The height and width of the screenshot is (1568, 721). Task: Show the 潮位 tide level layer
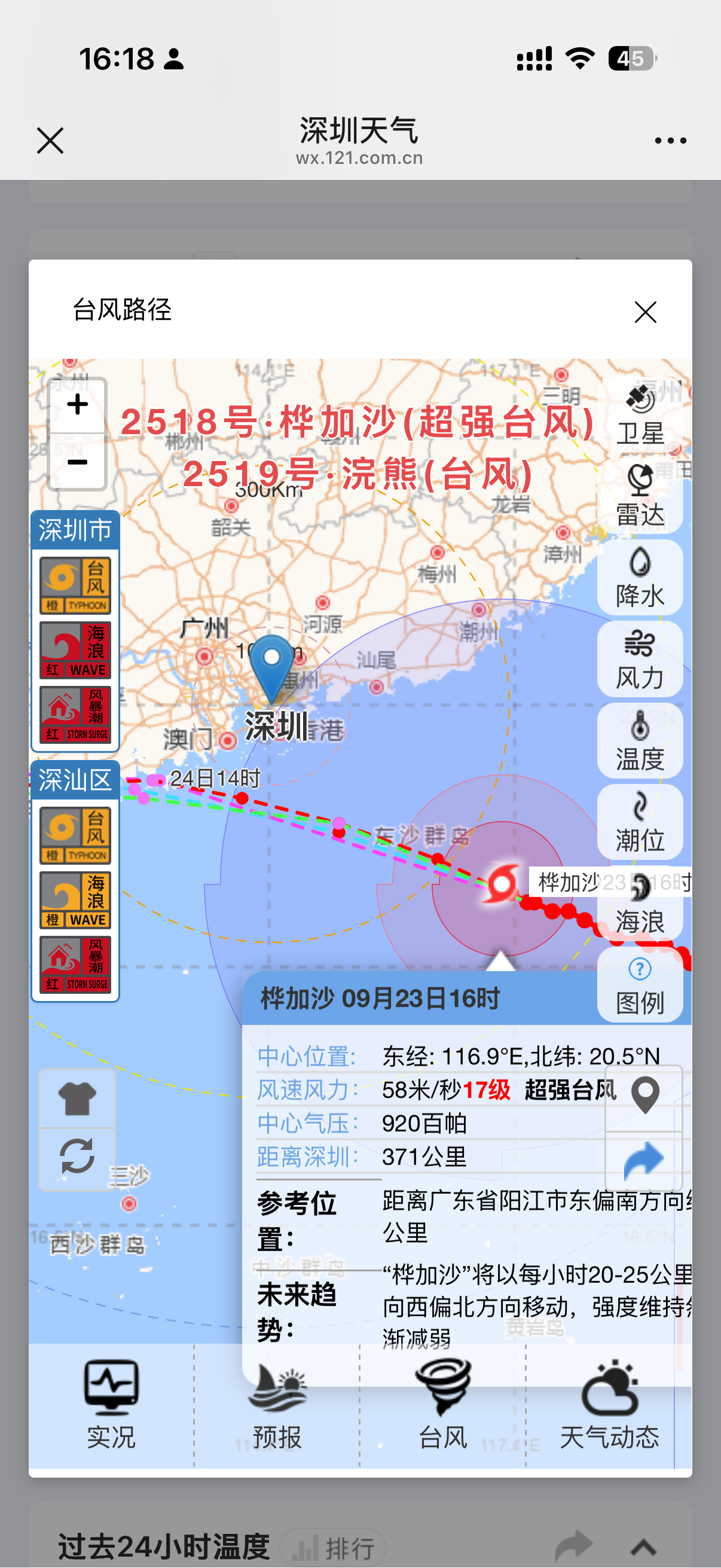coord(640,822)
